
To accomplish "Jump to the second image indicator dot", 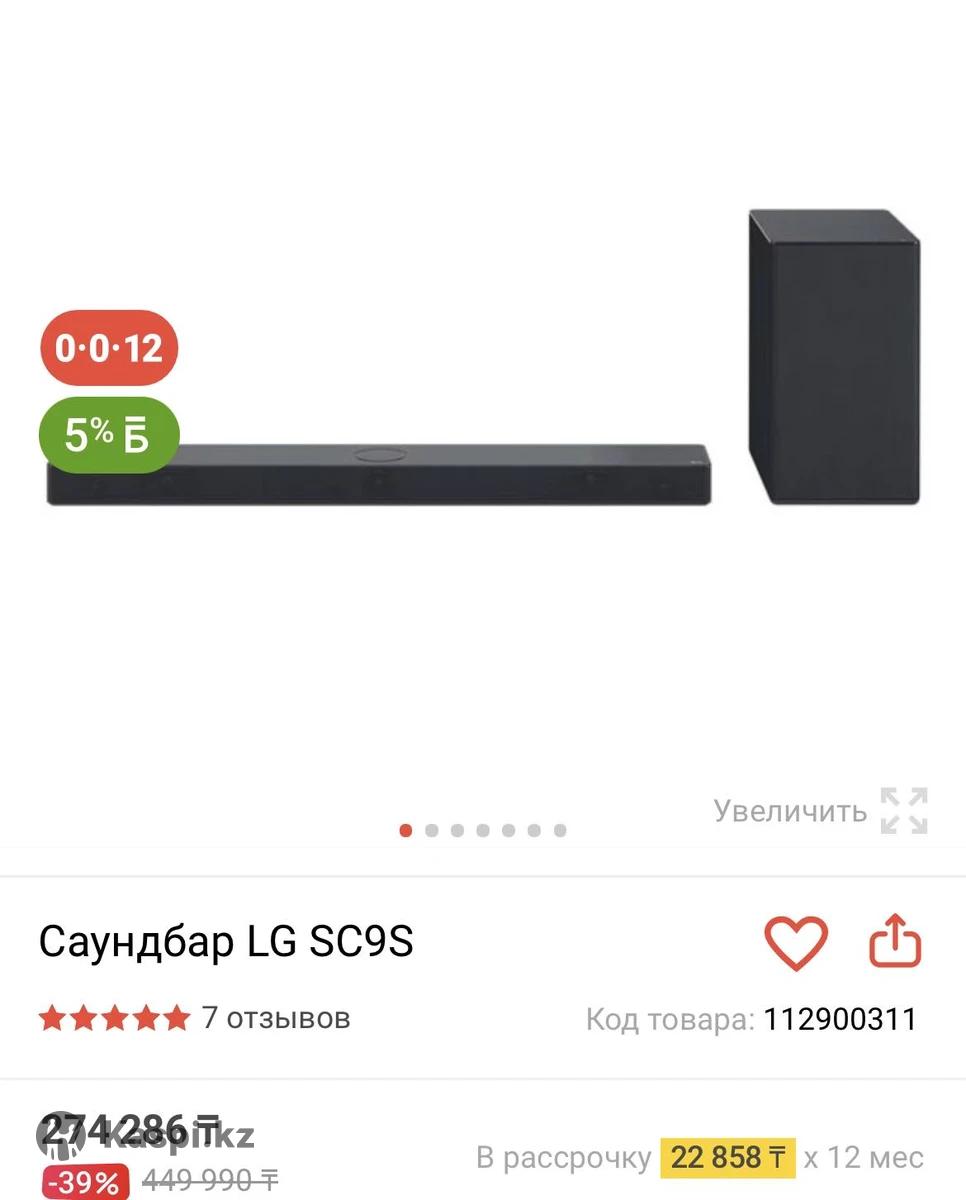I will 432,830.
